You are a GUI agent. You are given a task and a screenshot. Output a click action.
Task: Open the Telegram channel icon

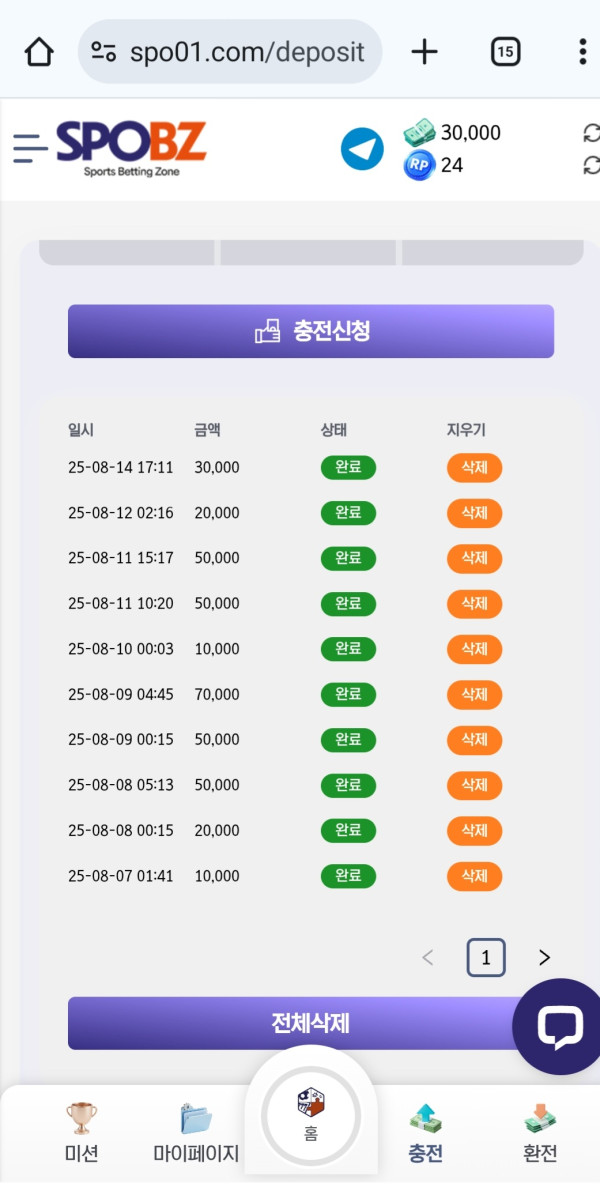pos(362,149)
